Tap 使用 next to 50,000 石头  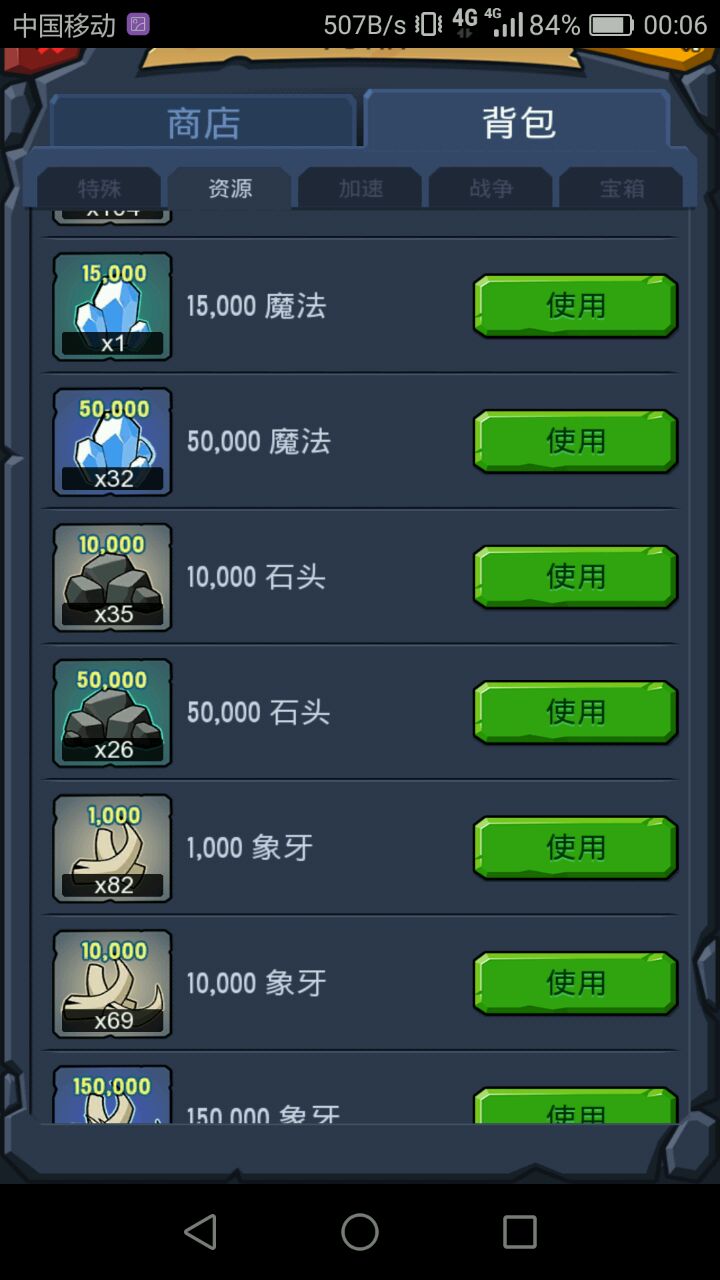pos(575,712)
